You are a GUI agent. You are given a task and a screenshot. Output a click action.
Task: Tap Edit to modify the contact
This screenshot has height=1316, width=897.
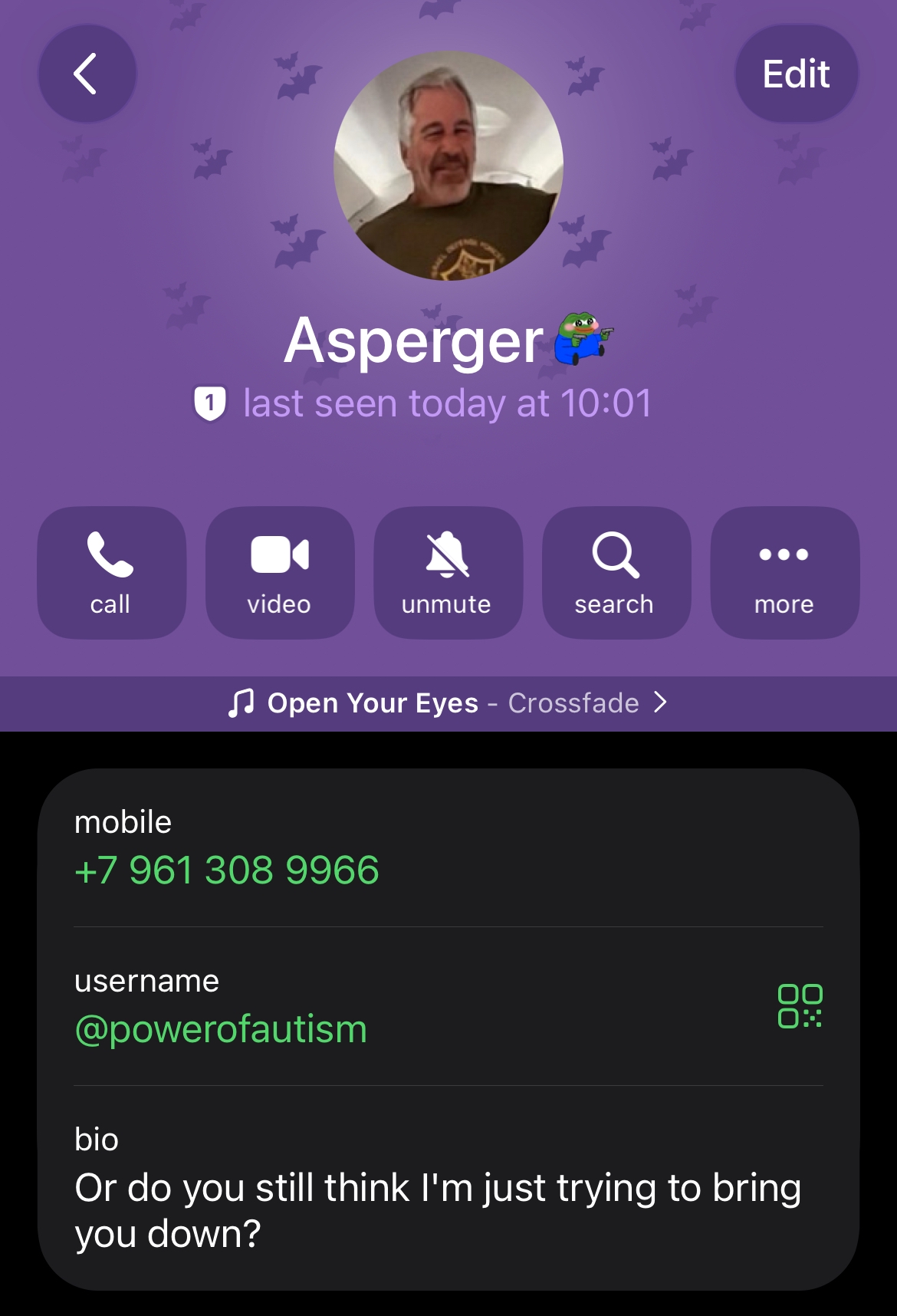pos(796,74)
